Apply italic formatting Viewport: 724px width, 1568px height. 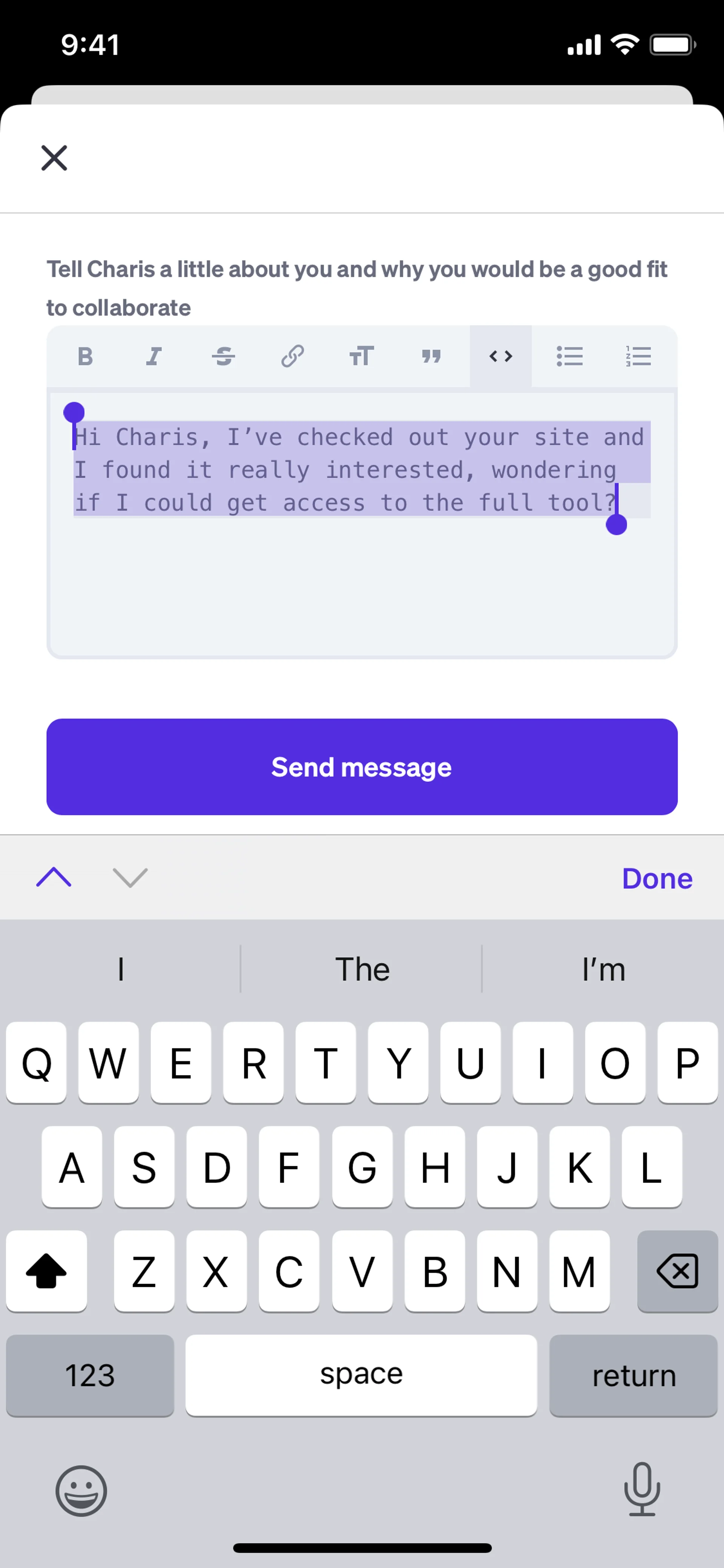155,356
